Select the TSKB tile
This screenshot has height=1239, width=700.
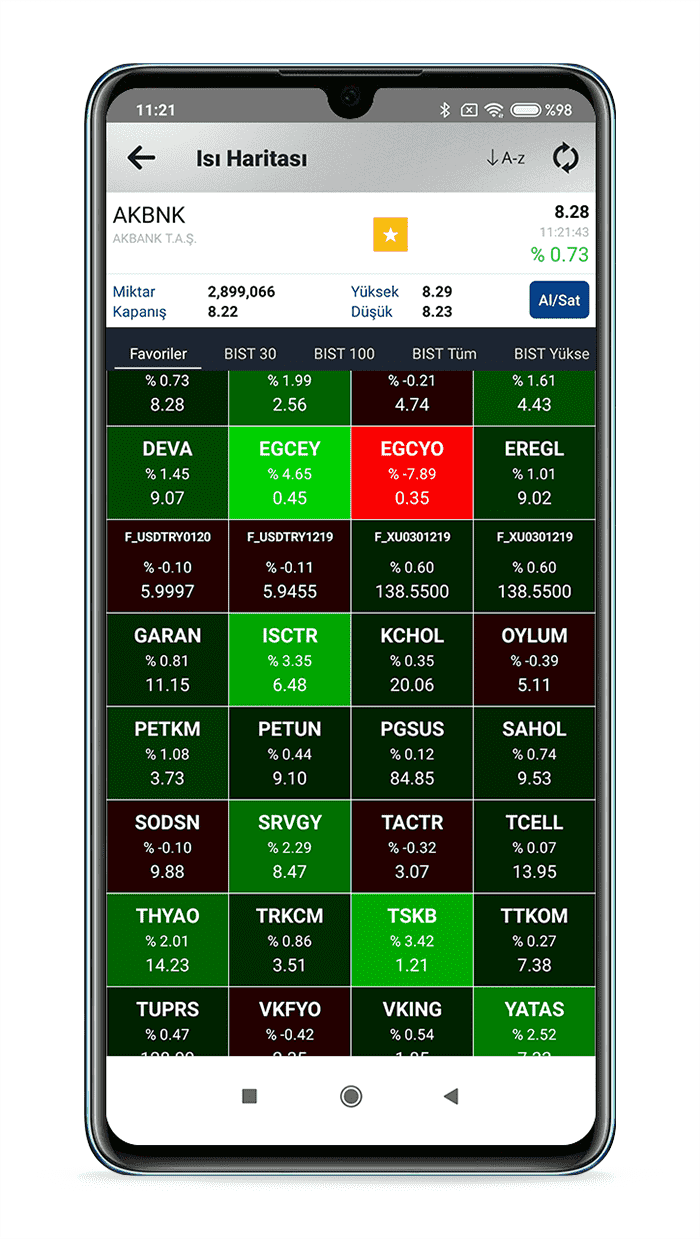(412, 940)
